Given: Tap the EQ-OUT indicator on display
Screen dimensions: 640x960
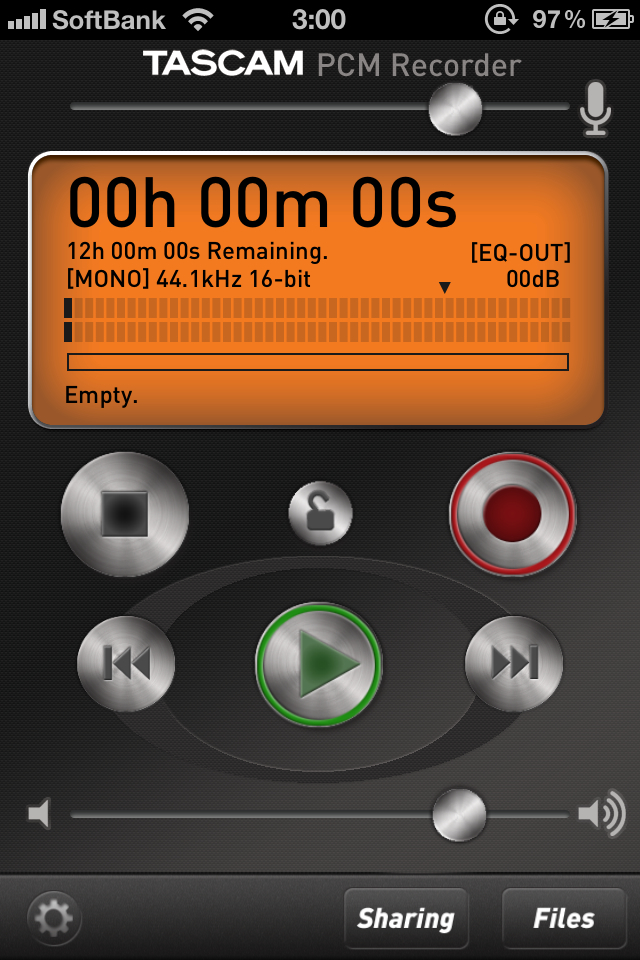Looking at the screenshot, I should pyautogui.click(x=520, y=252).
